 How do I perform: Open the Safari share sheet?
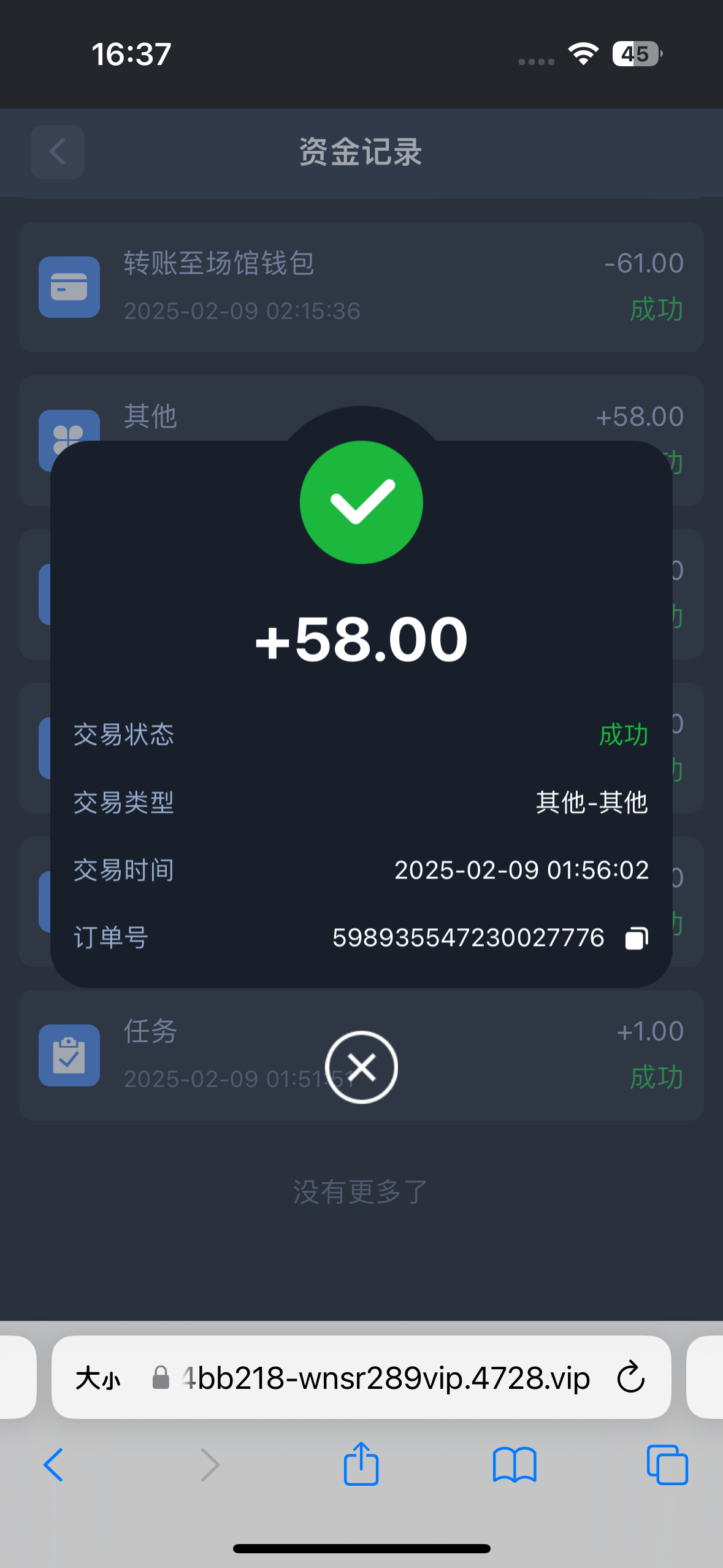[361, 1464]
